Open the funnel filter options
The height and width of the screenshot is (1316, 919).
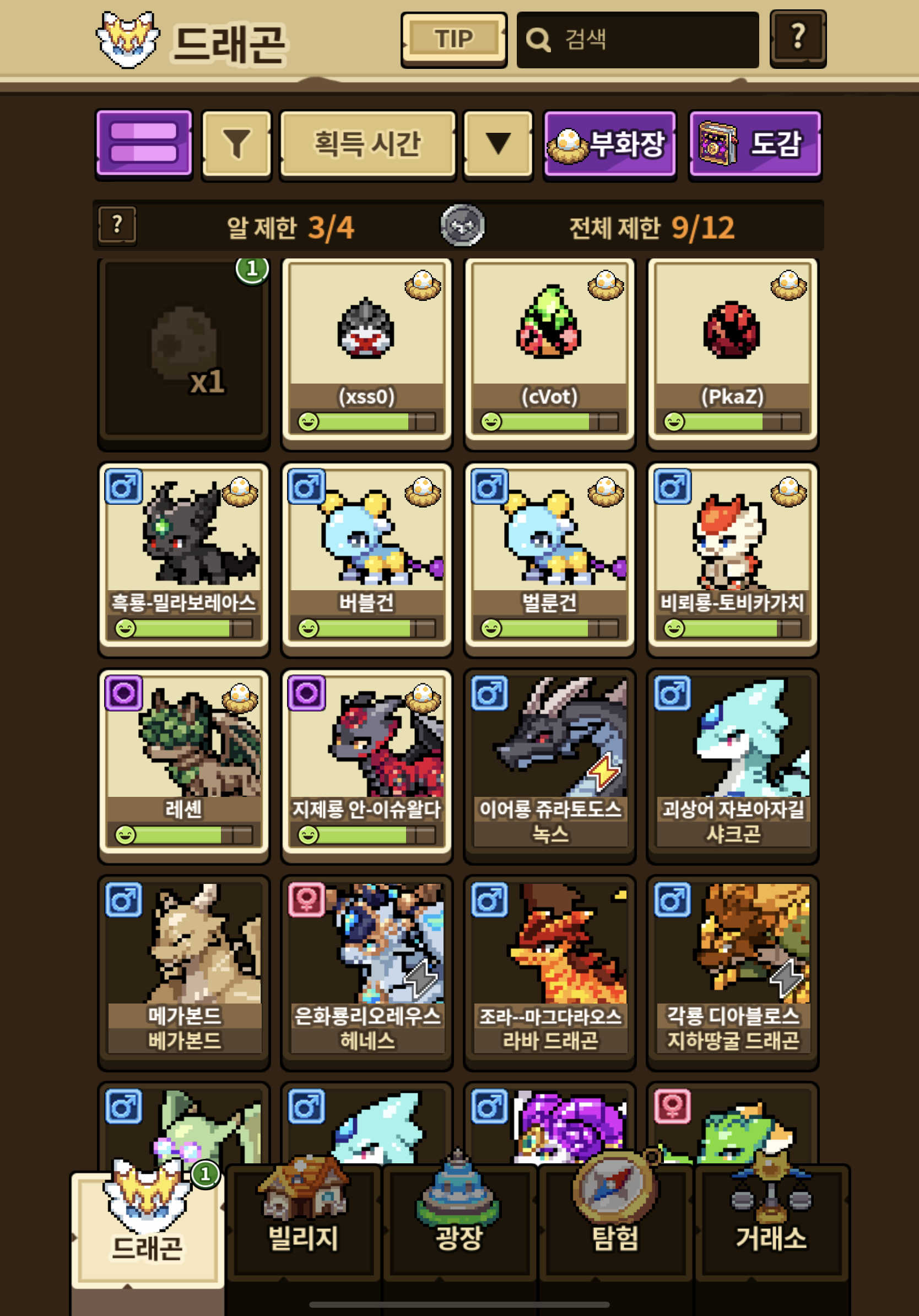[236, 144]
